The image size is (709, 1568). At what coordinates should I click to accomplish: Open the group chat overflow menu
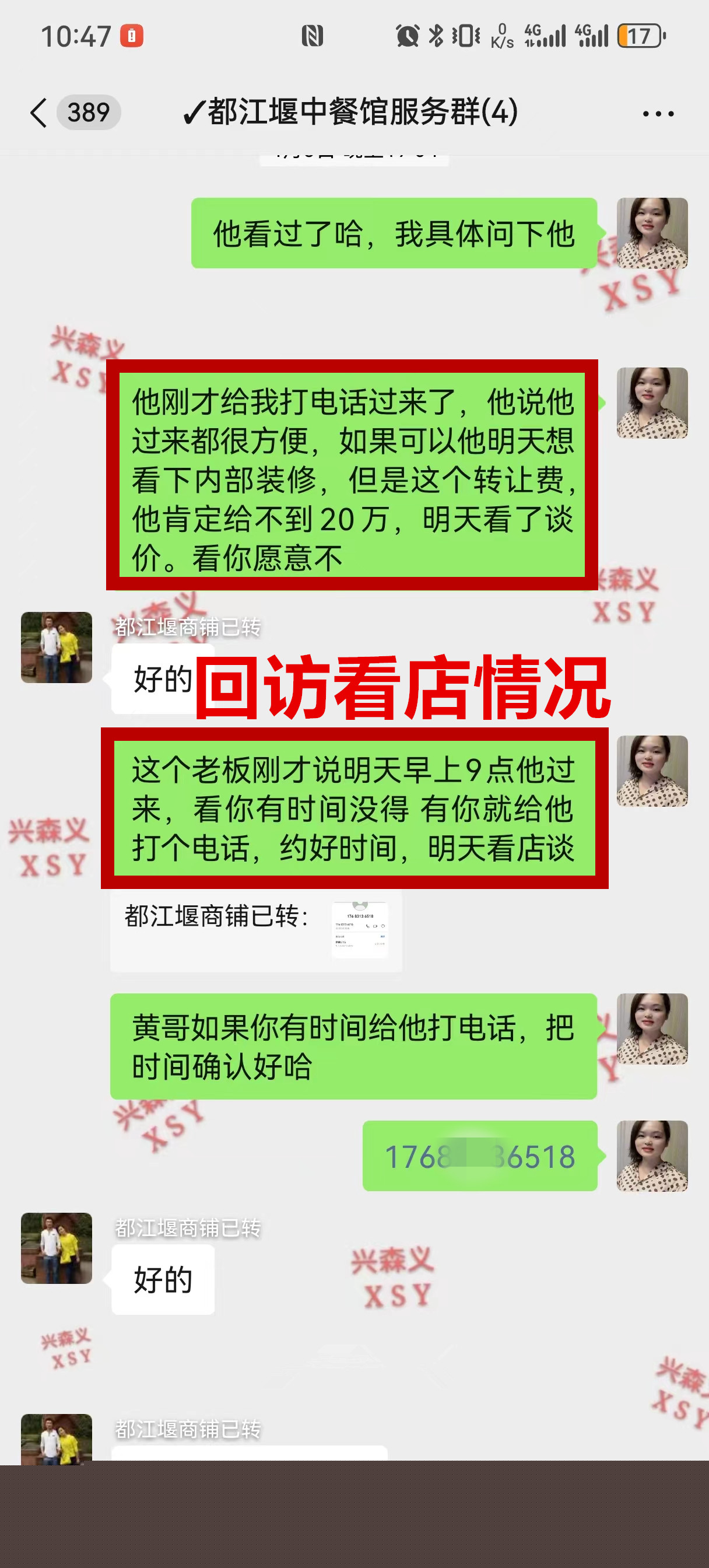658,114
